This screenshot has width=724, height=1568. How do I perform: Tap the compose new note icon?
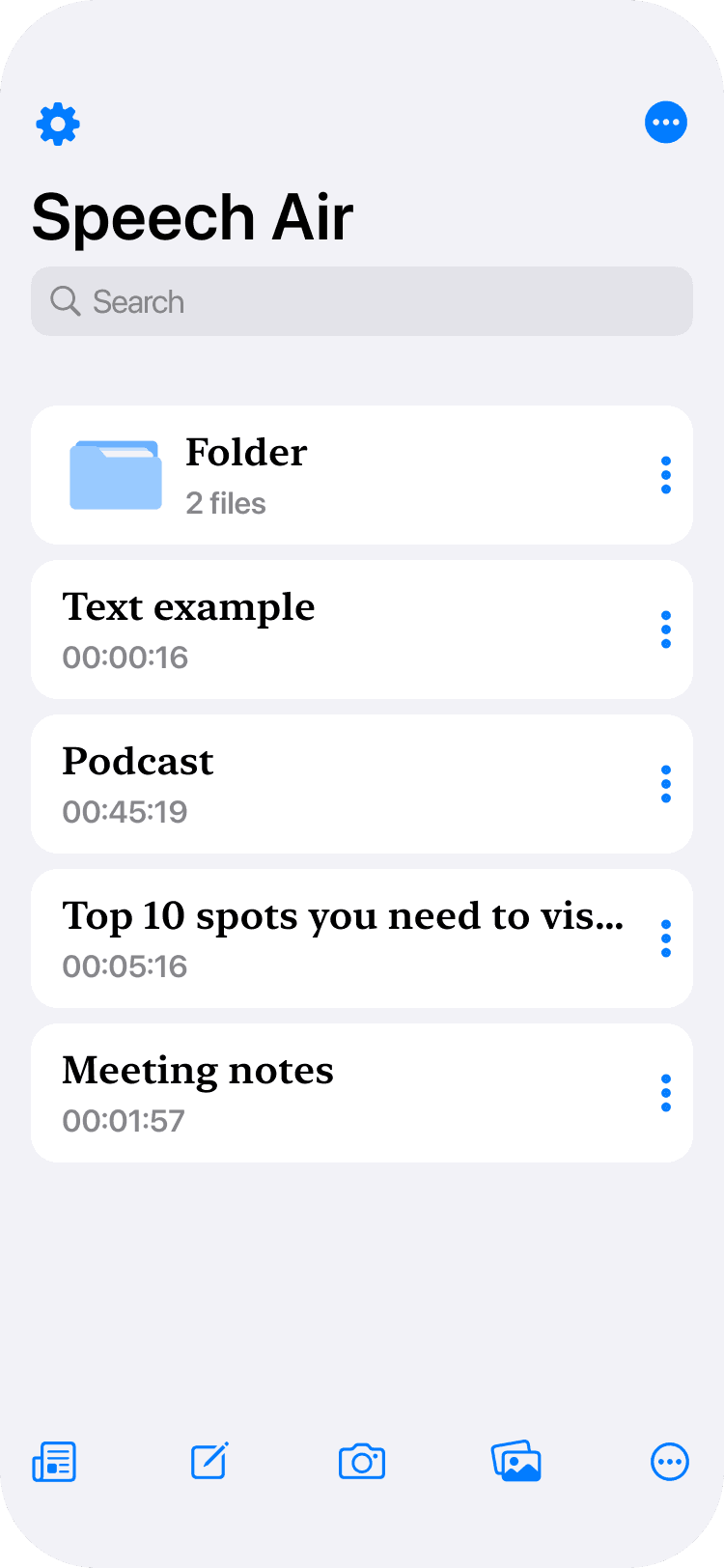(209, 1461)
